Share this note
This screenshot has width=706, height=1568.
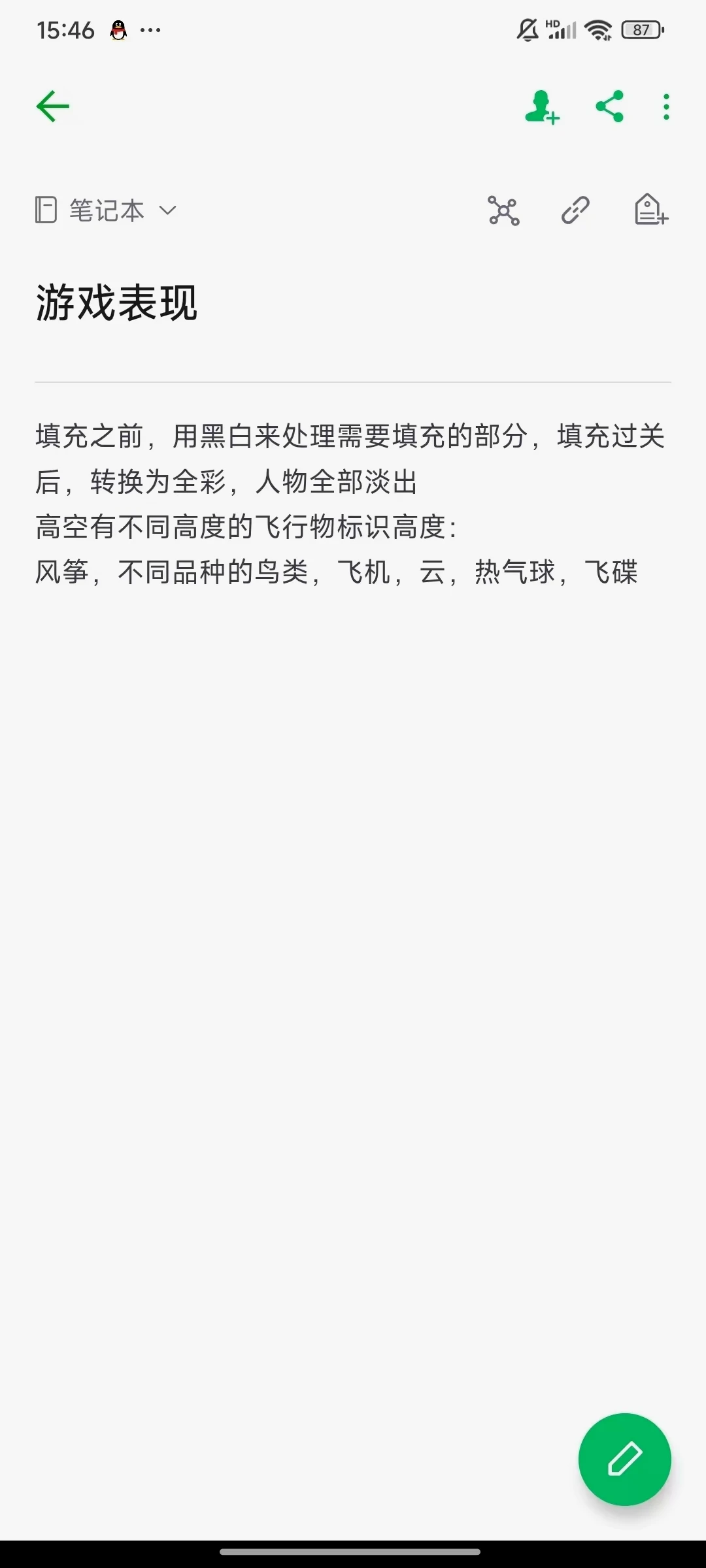(610, 106)
